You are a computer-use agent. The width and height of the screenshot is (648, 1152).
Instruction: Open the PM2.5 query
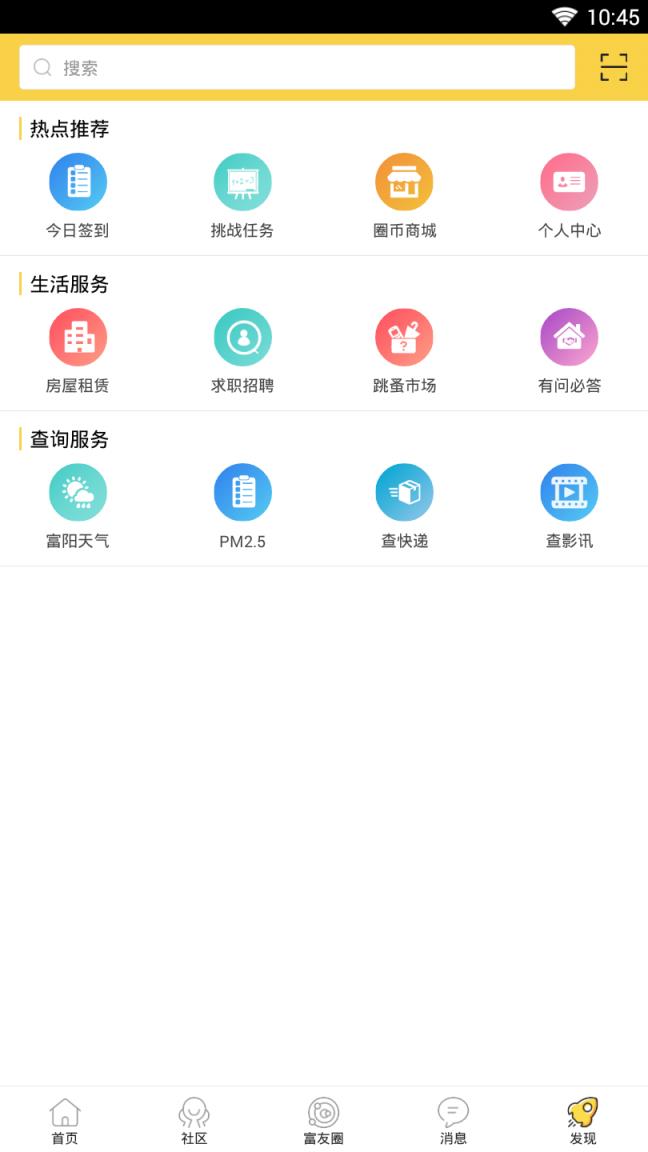pos(242,506)
